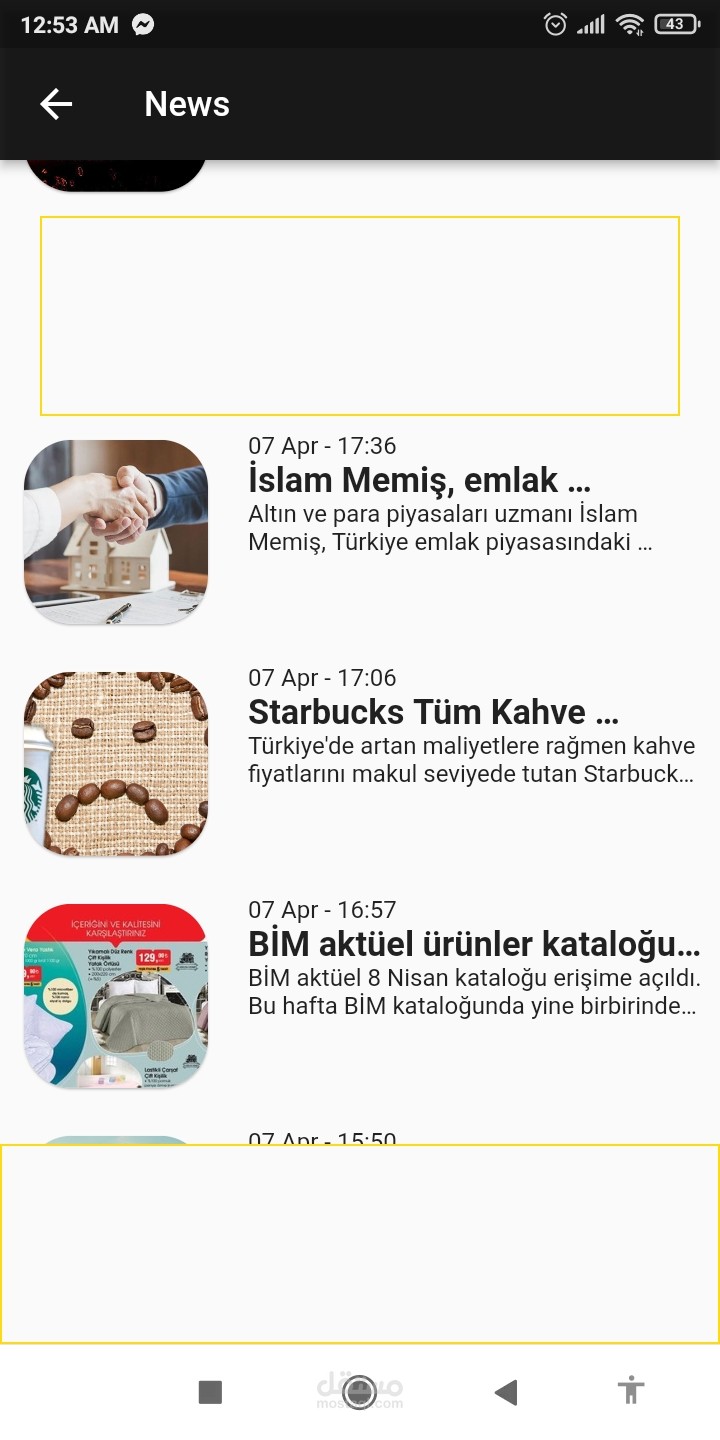Screen dimensions: 720x1440
Task: Open the accessibility shortcut button
Action: click(631, 1390)
